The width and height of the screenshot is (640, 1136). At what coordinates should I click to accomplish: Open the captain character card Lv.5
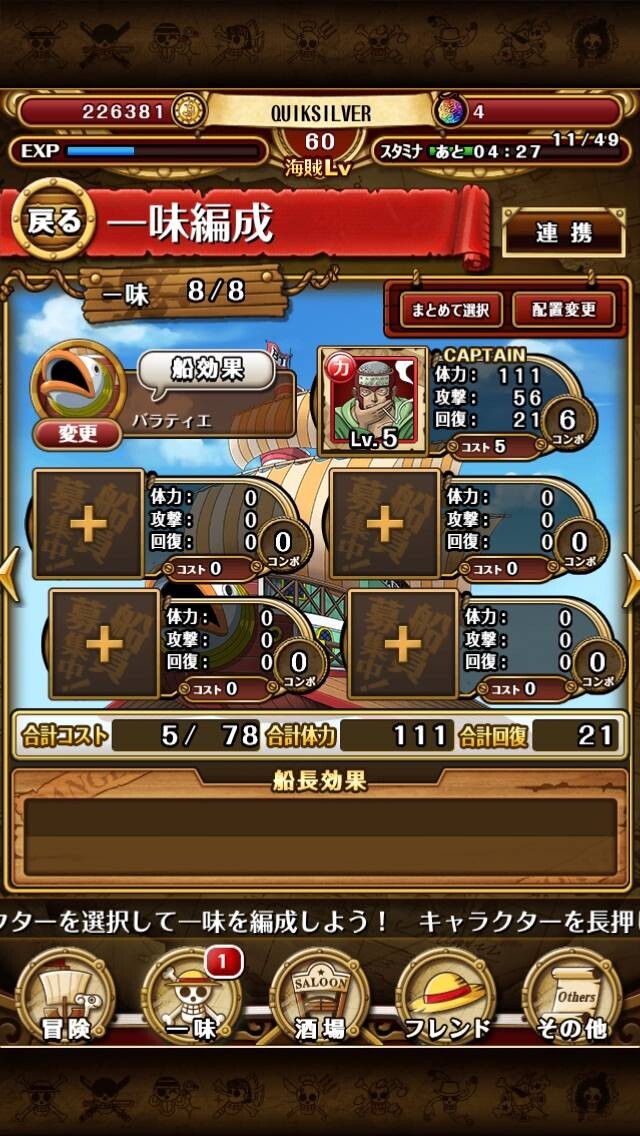pyautogui.click(x=373, y=401)
